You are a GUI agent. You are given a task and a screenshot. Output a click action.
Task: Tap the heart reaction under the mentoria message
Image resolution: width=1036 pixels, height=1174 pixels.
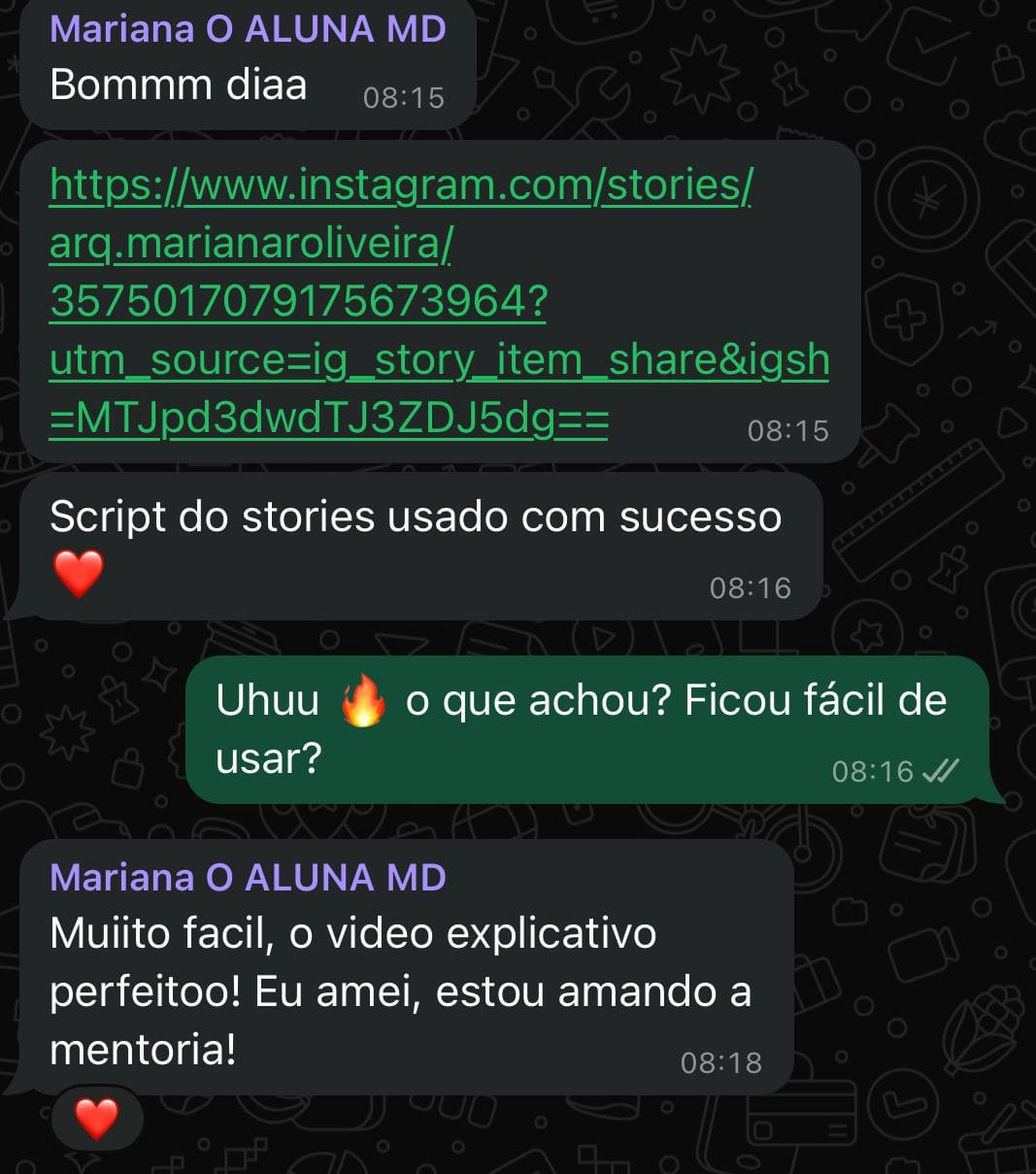pos(96,1119)
